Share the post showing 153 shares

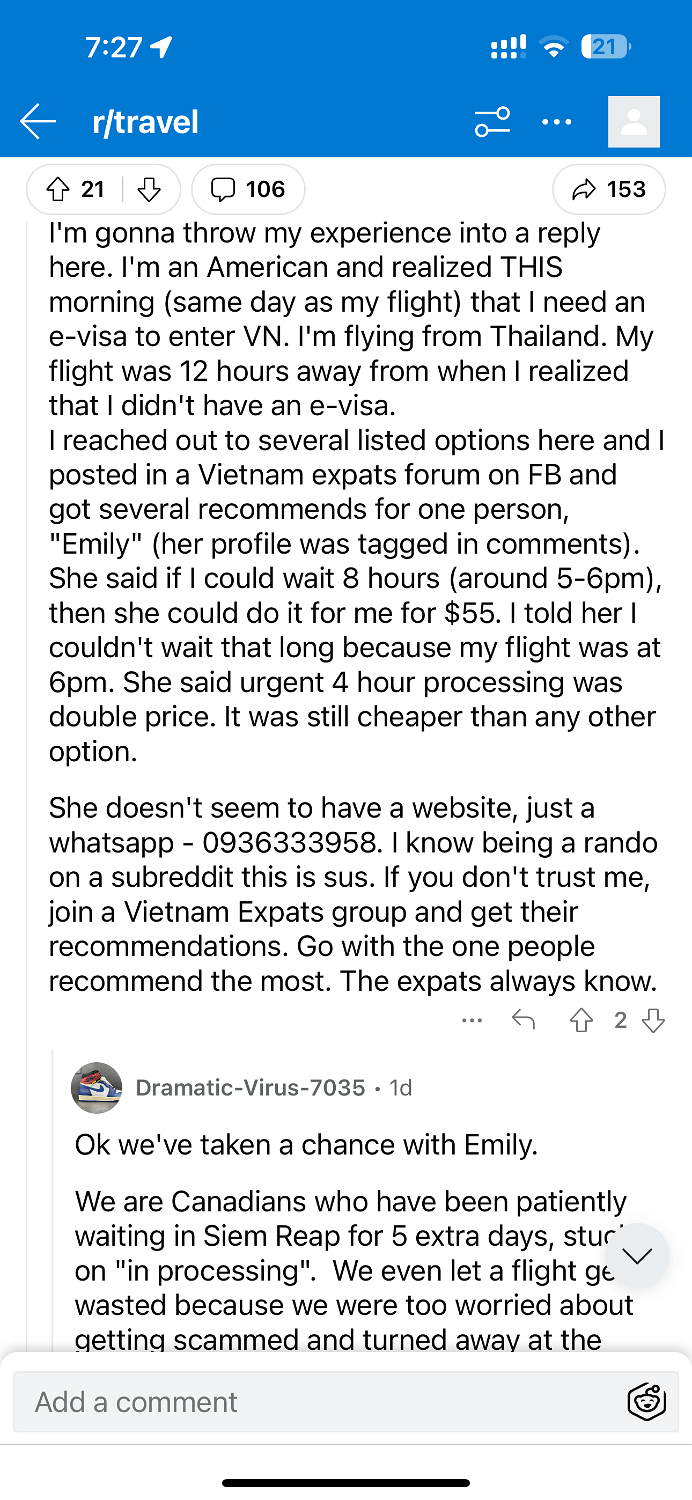pos(608,189)
